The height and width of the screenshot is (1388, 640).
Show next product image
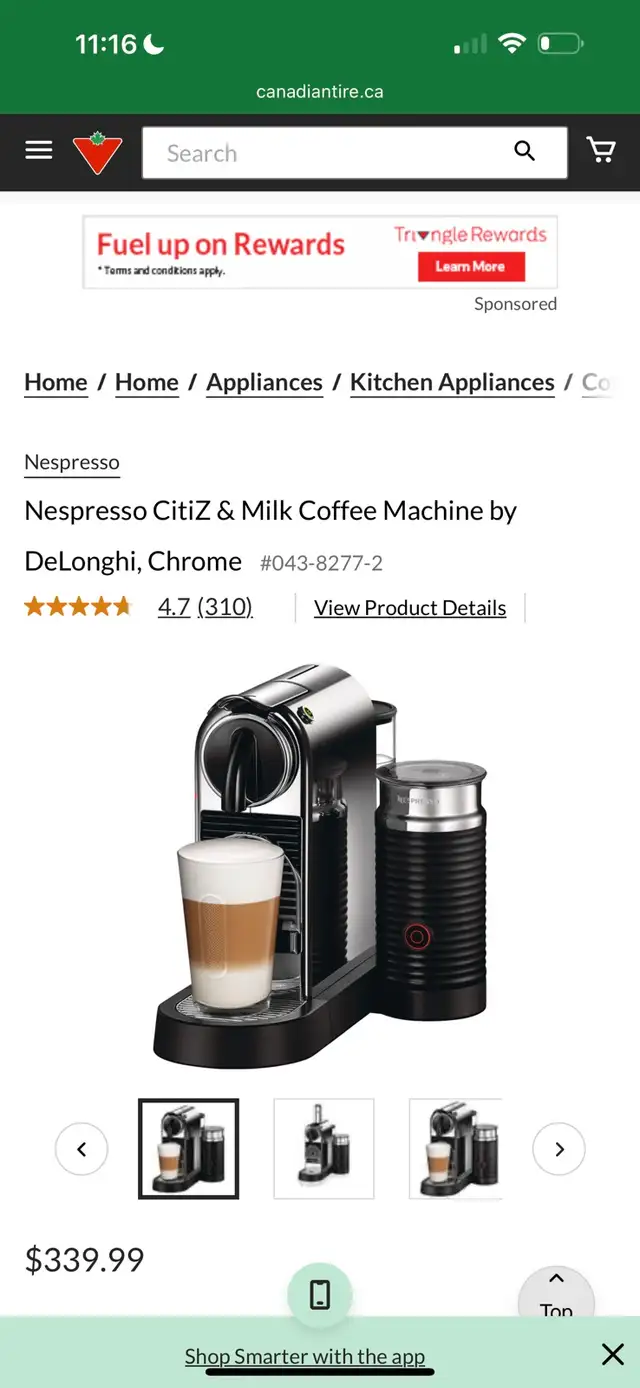[x=559, y=1149]
